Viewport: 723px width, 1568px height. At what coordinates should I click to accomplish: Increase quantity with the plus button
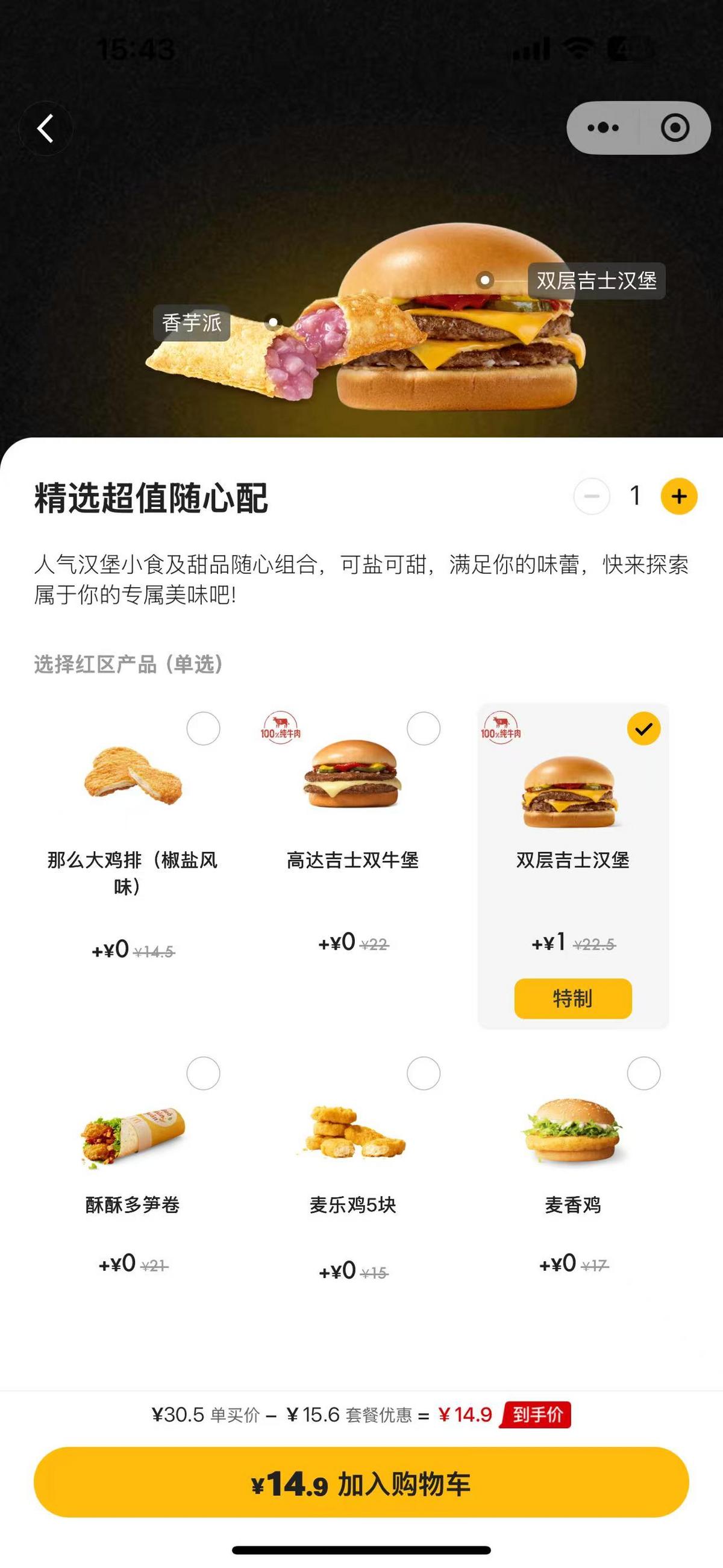coord(678,497)
